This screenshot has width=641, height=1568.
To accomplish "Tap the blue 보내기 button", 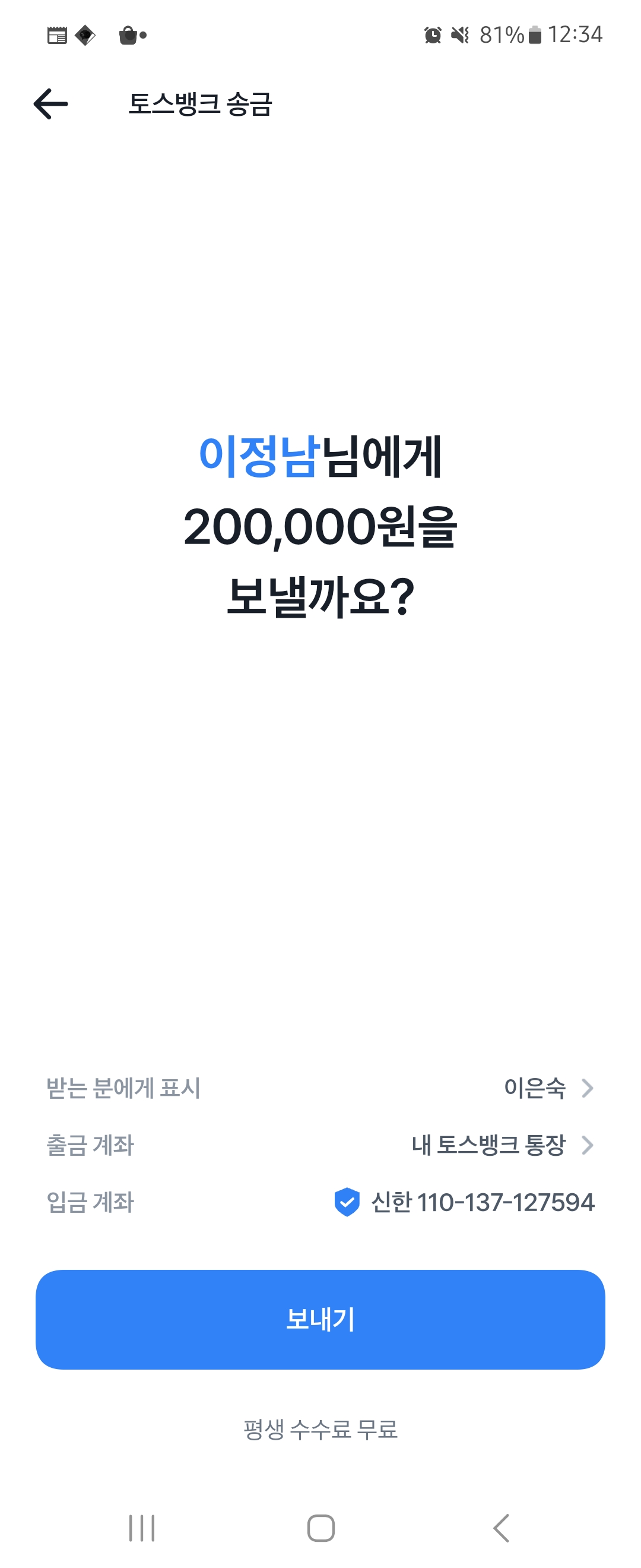I will tap(320, 1319).
